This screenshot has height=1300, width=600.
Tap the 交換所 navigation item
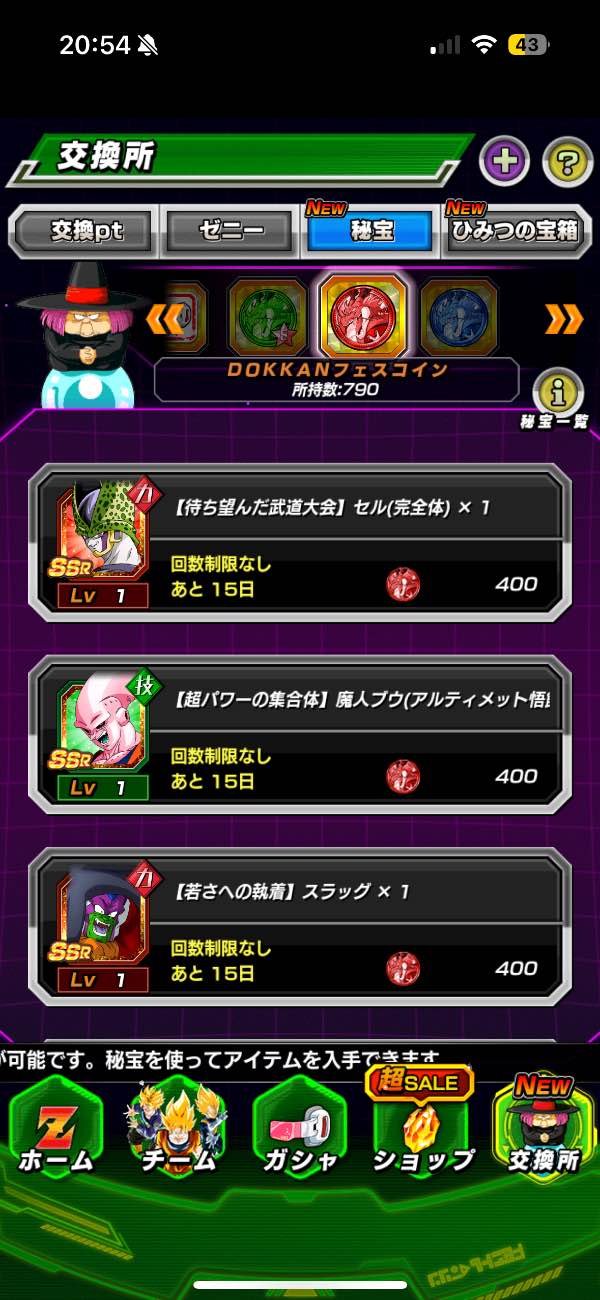(543, 1130)
